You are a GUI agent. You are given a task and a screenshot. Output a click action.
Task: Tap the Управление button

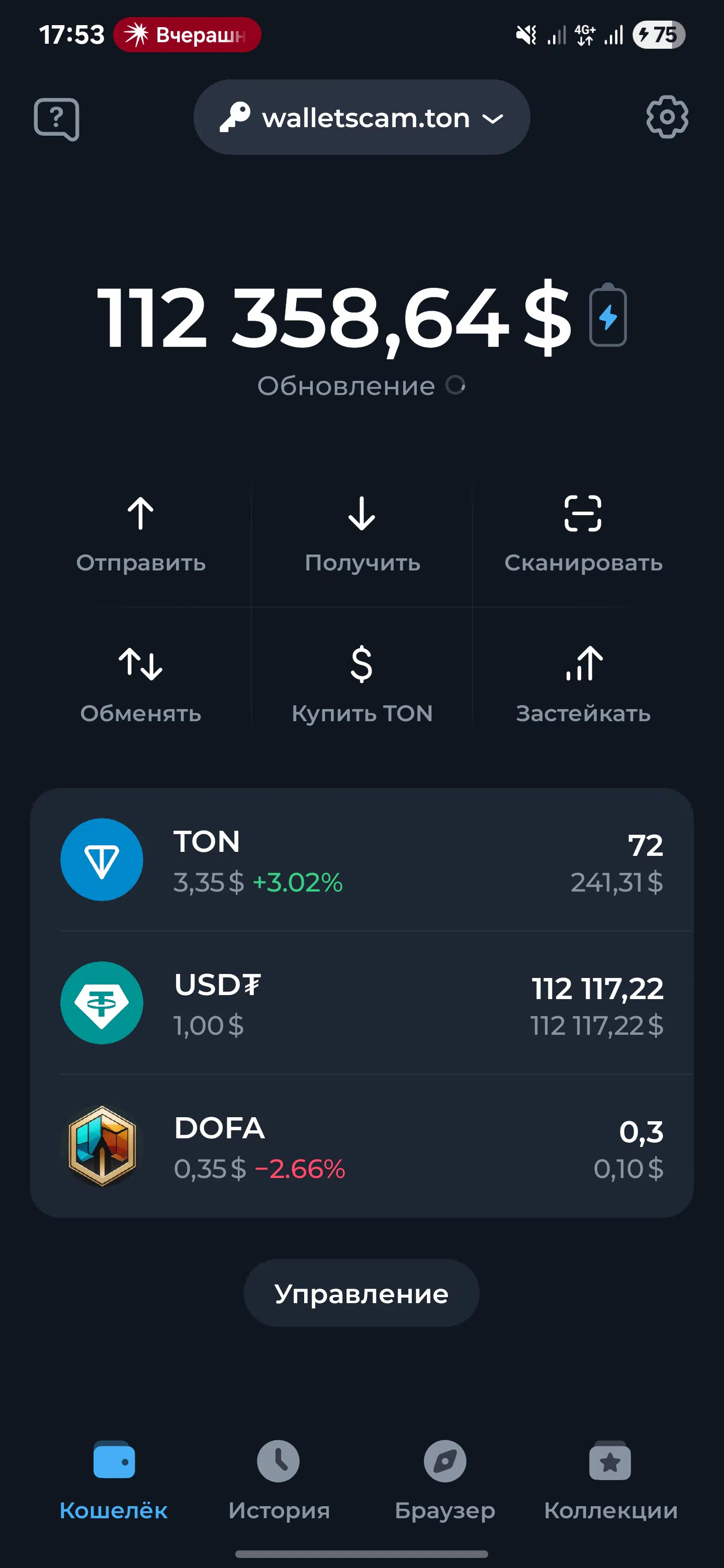[x=361, y=1294]
